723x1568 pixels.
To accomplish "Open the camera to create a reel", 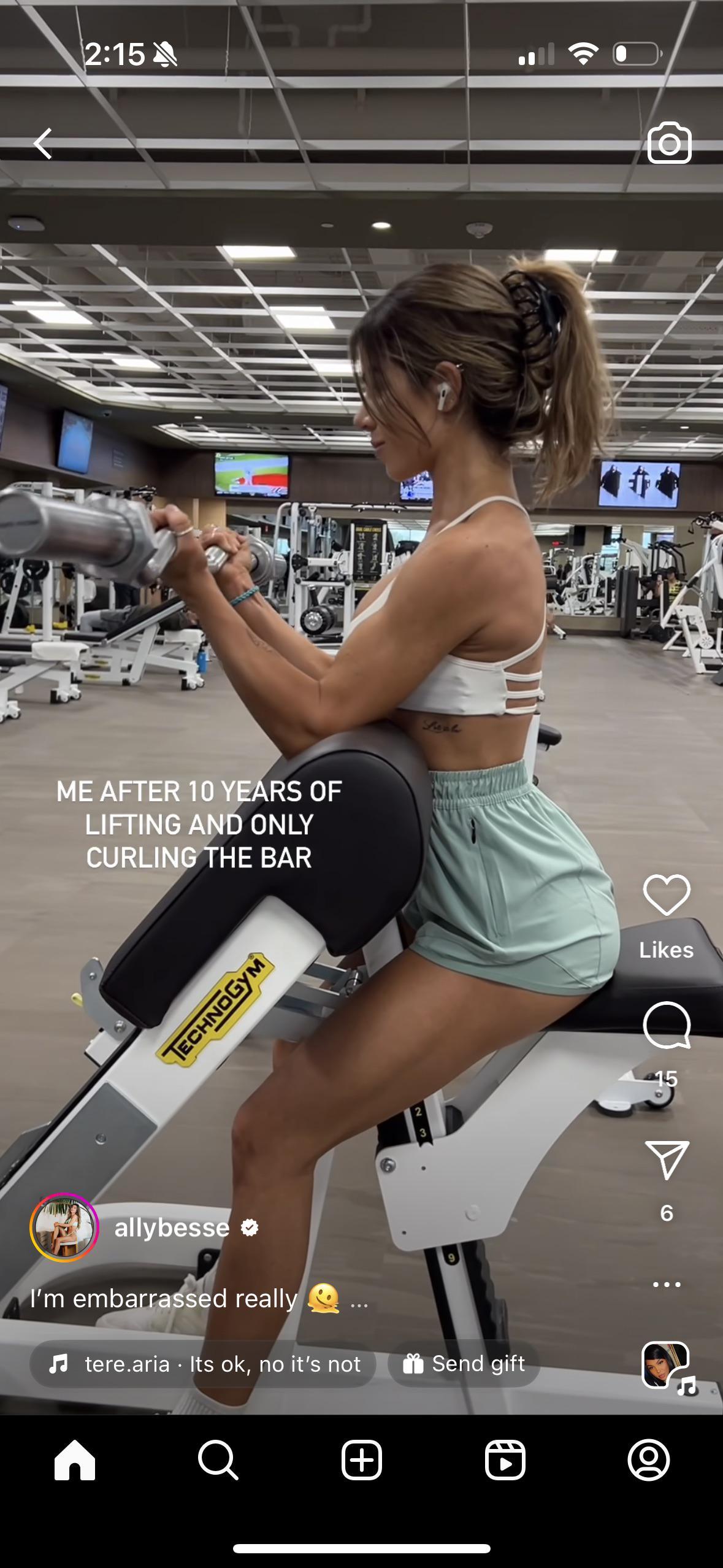I will (x=669, y=144).
